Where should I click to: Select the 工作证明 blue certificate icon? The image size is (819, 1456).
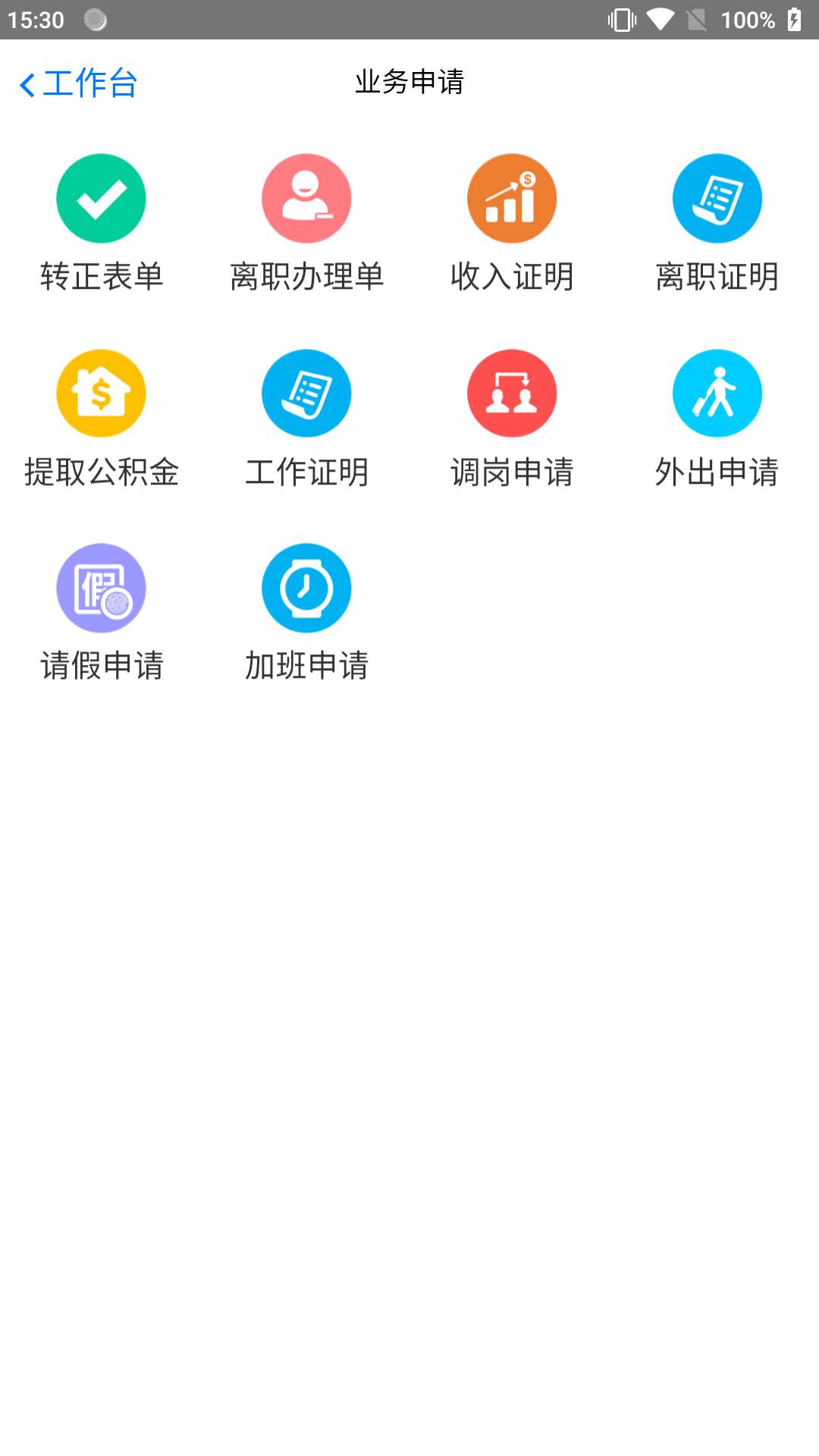tap(306, 393)
